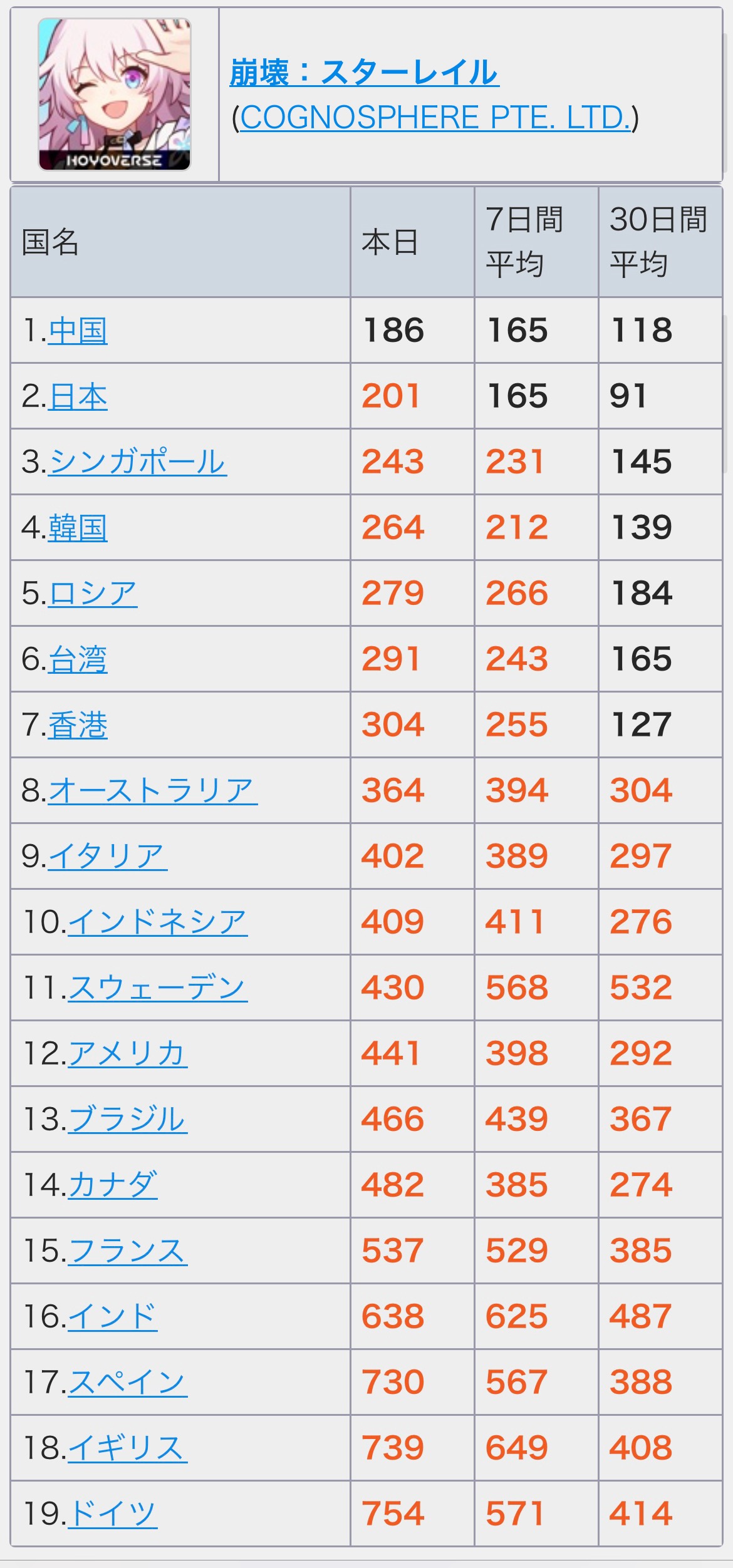The width and height of the screenshot is (733, 1568).
Task: Tap the 日本 link
Action: 78,396
